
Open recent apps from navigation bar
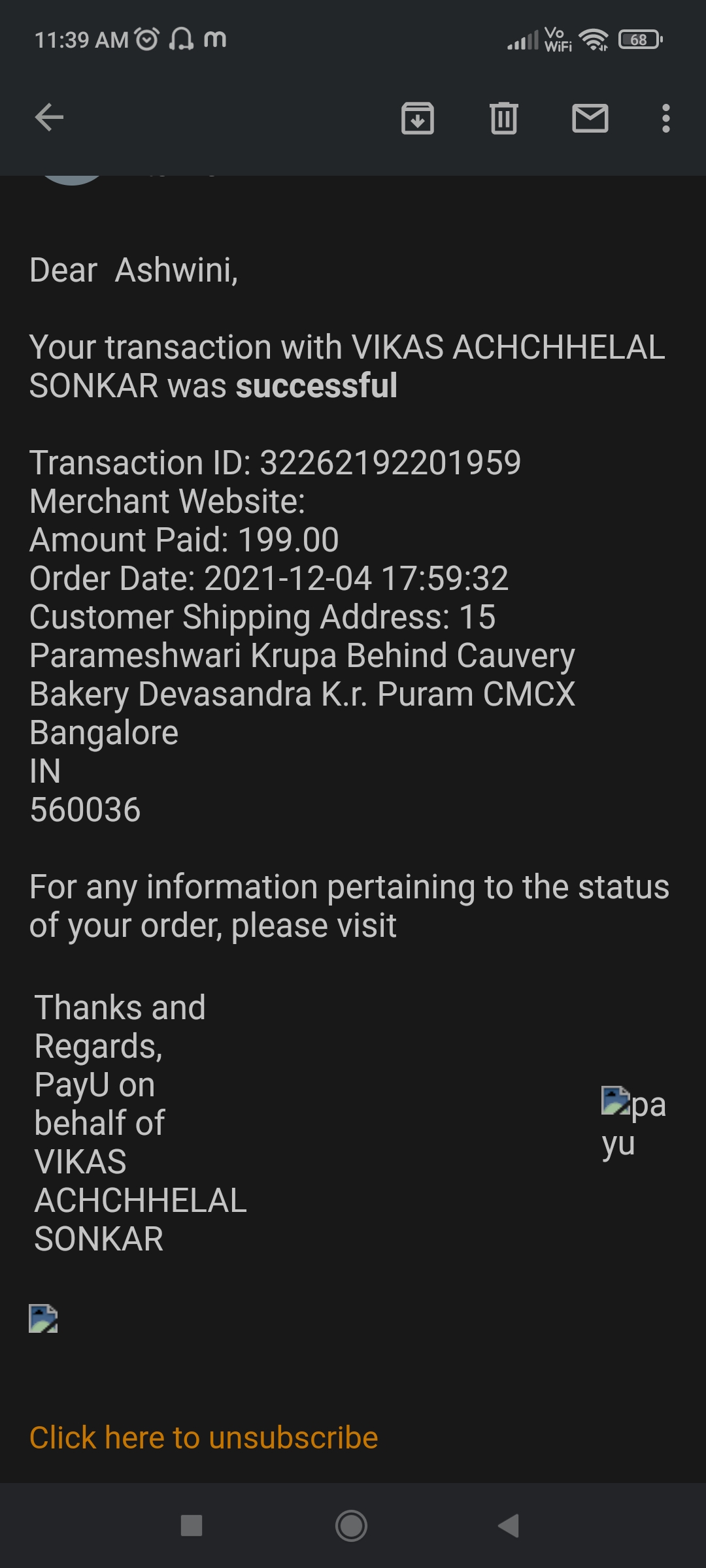(x=191, y=1526)
